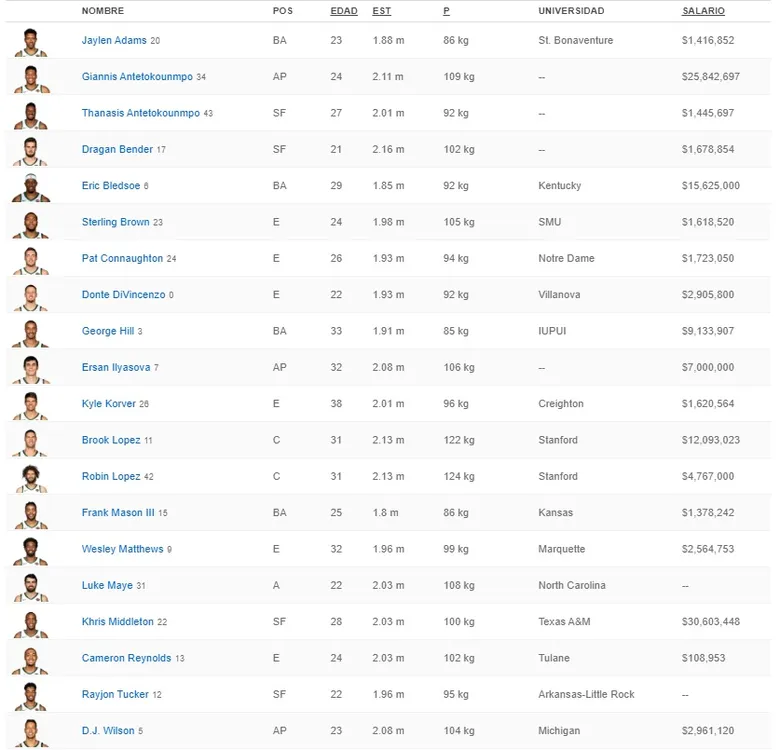Select Eric Bledsoe's name link
Screen dimensions: 780x750
tap(111, 186)
